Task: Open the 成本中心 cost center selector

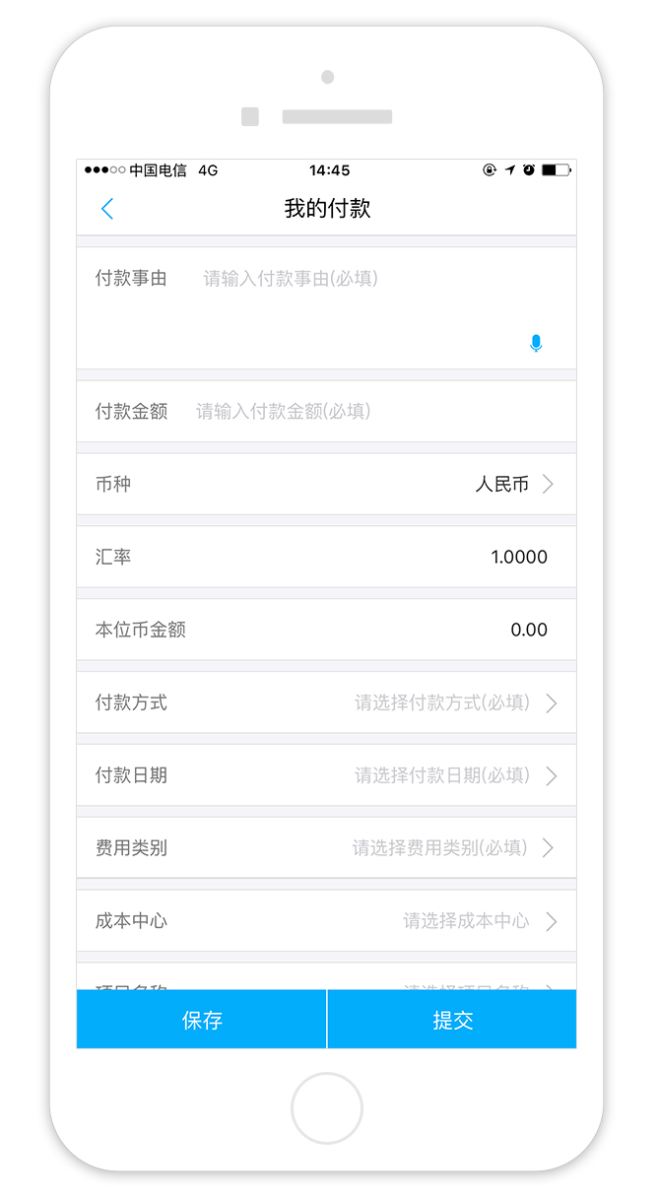Action: point(326,921)
